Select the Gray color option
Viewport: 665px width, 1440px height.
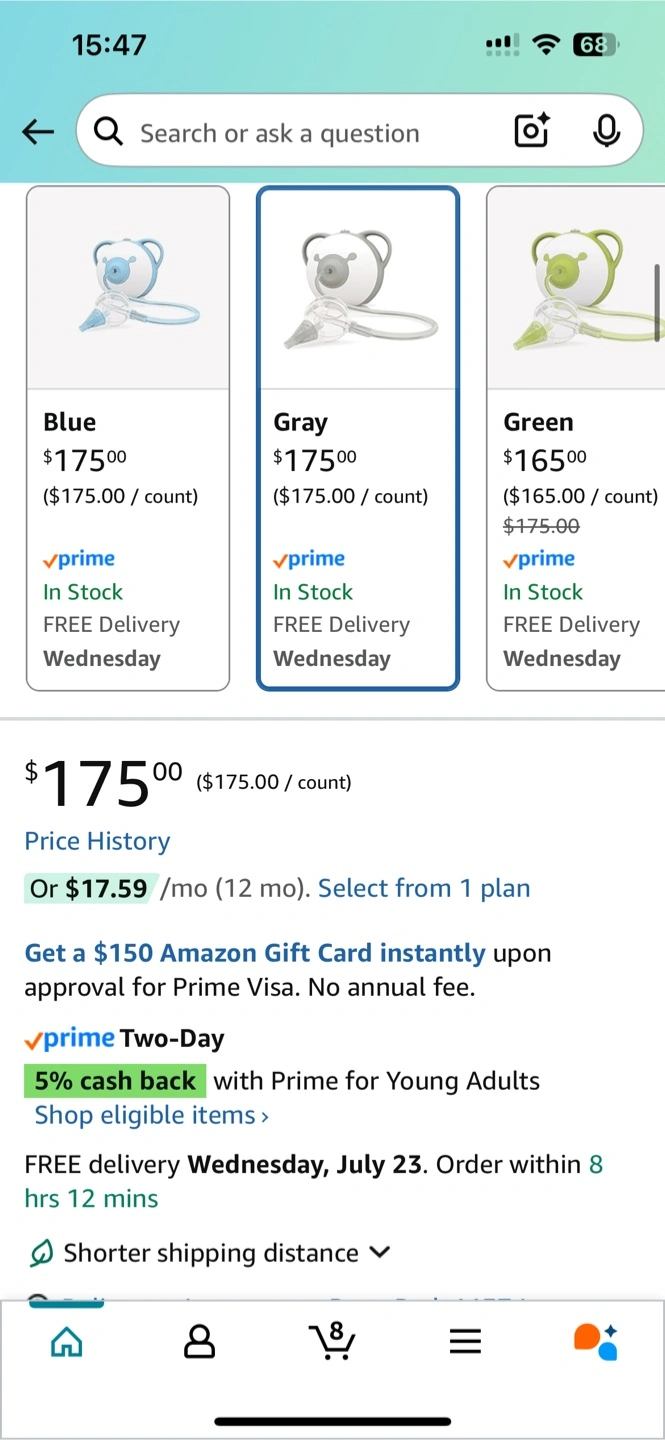click(358, 438)
